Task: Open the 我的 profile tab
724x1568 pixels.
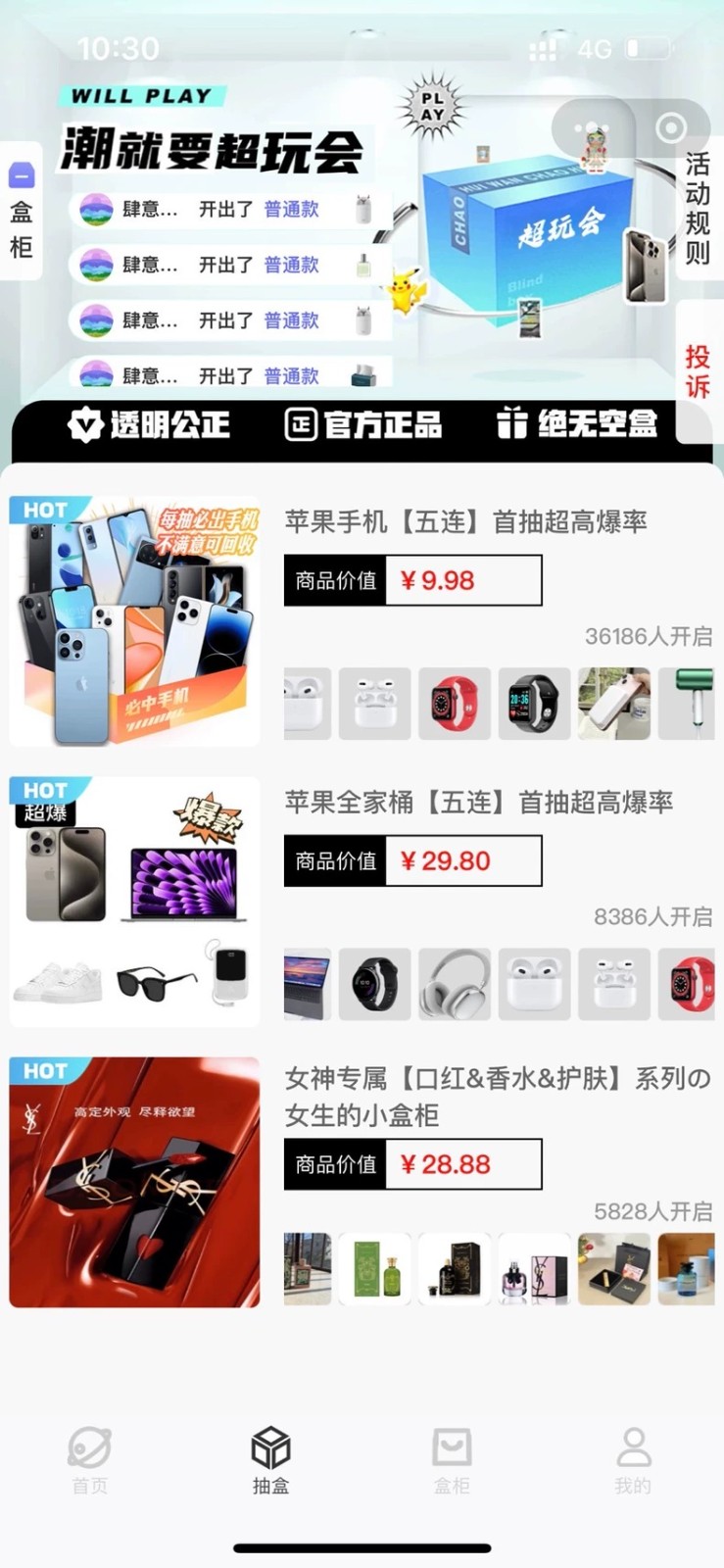Action: pos(633,1460)
